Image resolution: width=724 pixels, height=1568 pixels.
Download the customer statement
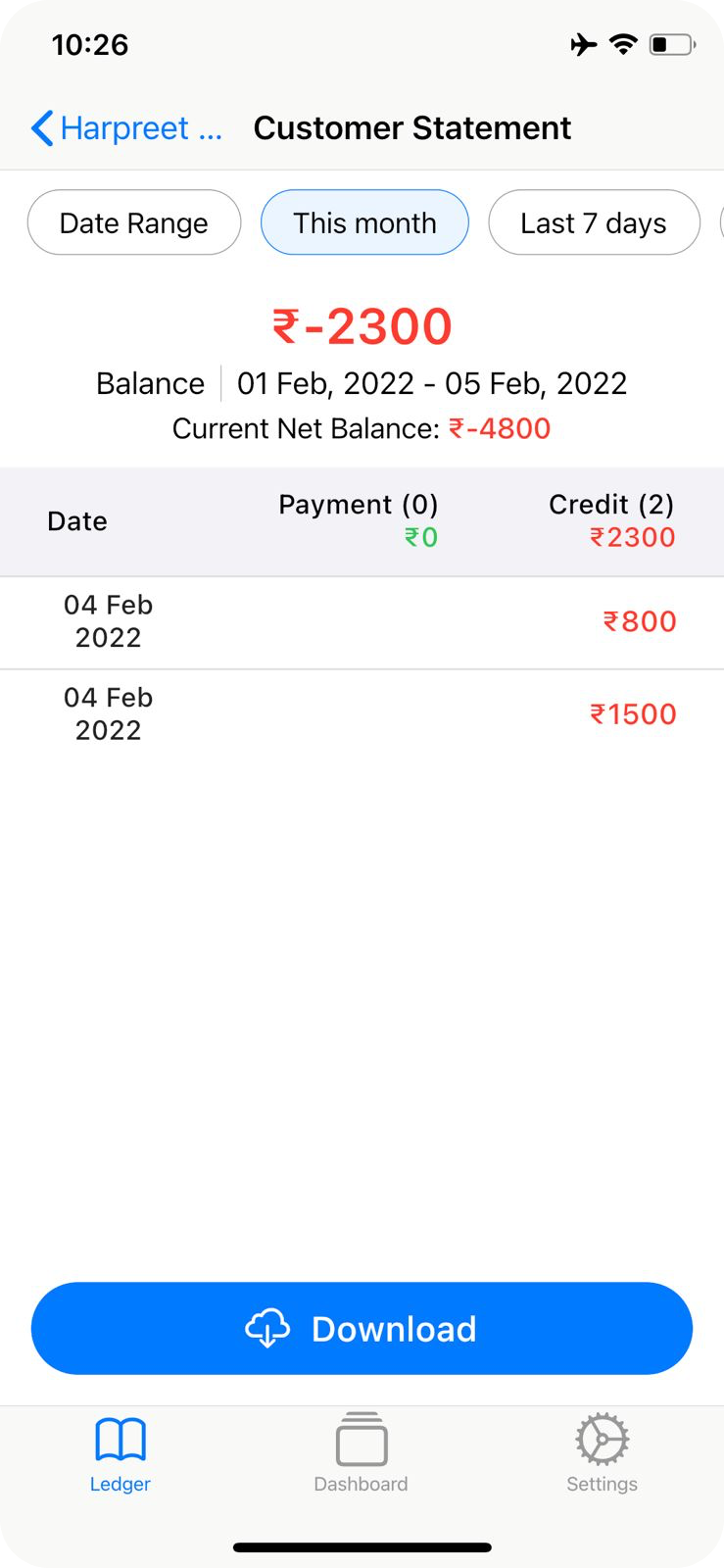pyautogui.click(x=362, y=1329)
